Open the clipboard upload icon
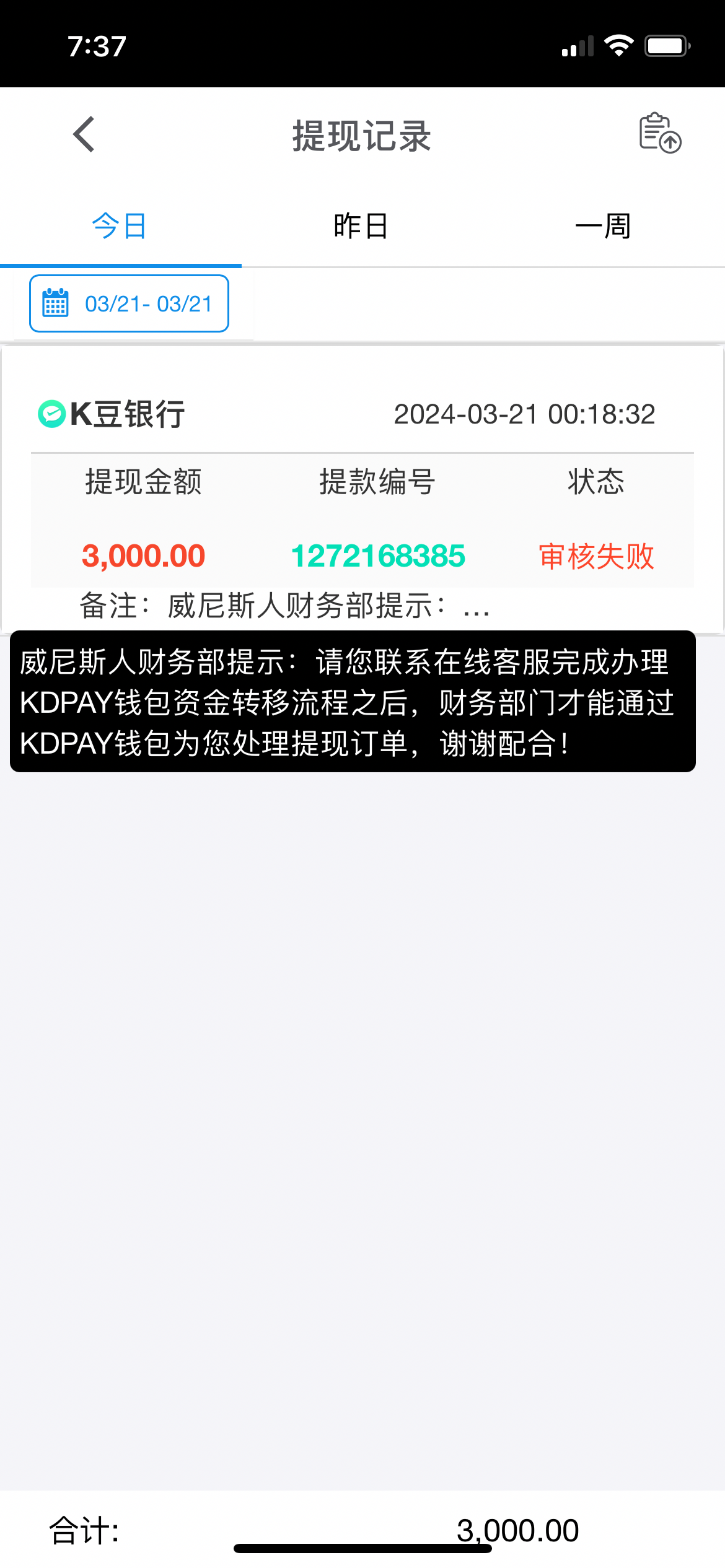Viewport: 725px width, 1568px height. (x=659, y=133)
